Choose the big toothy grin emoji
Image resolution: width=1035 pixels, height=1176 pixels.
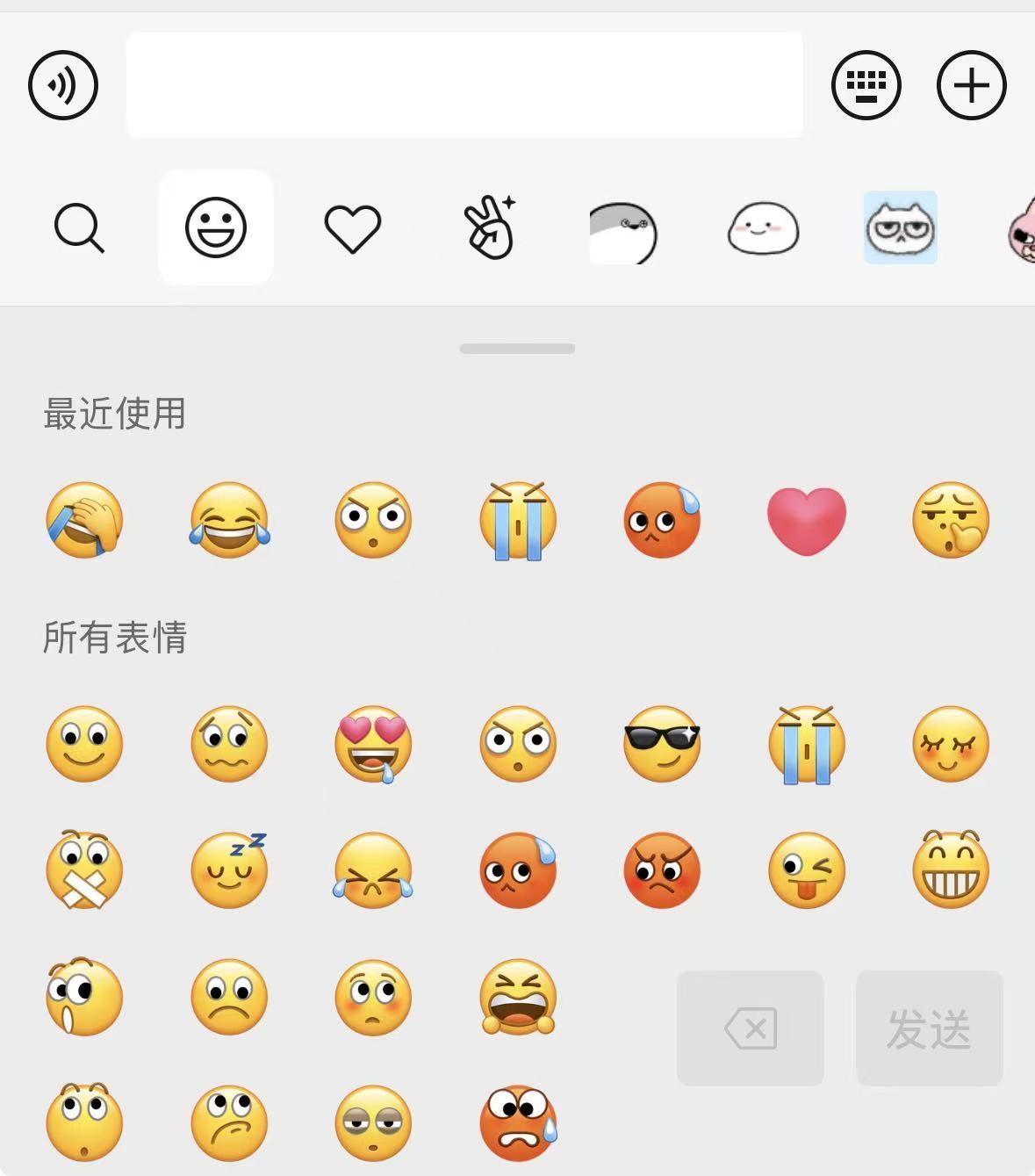click(x=951, y=870)
